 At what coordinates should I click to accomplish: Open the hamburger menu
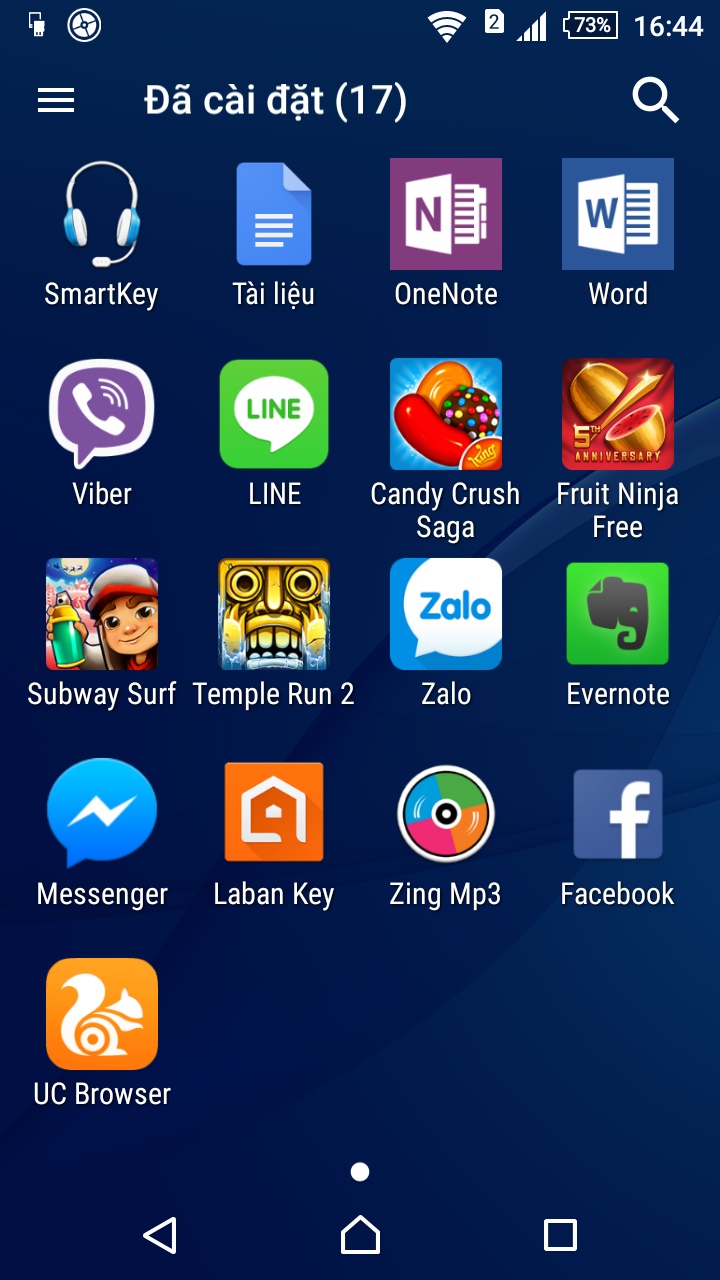tap(56, 100)
